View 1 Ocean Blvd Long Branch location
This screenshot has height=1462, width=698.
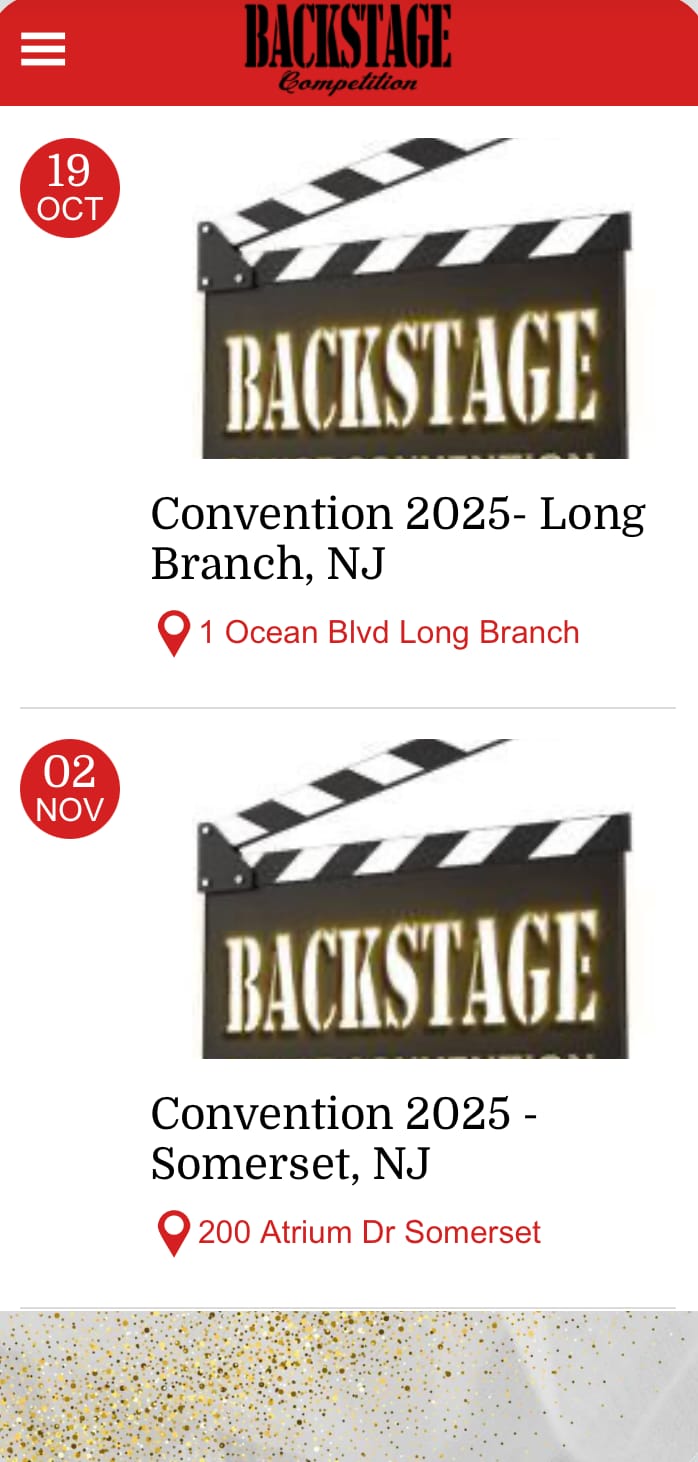pos(388,633)
